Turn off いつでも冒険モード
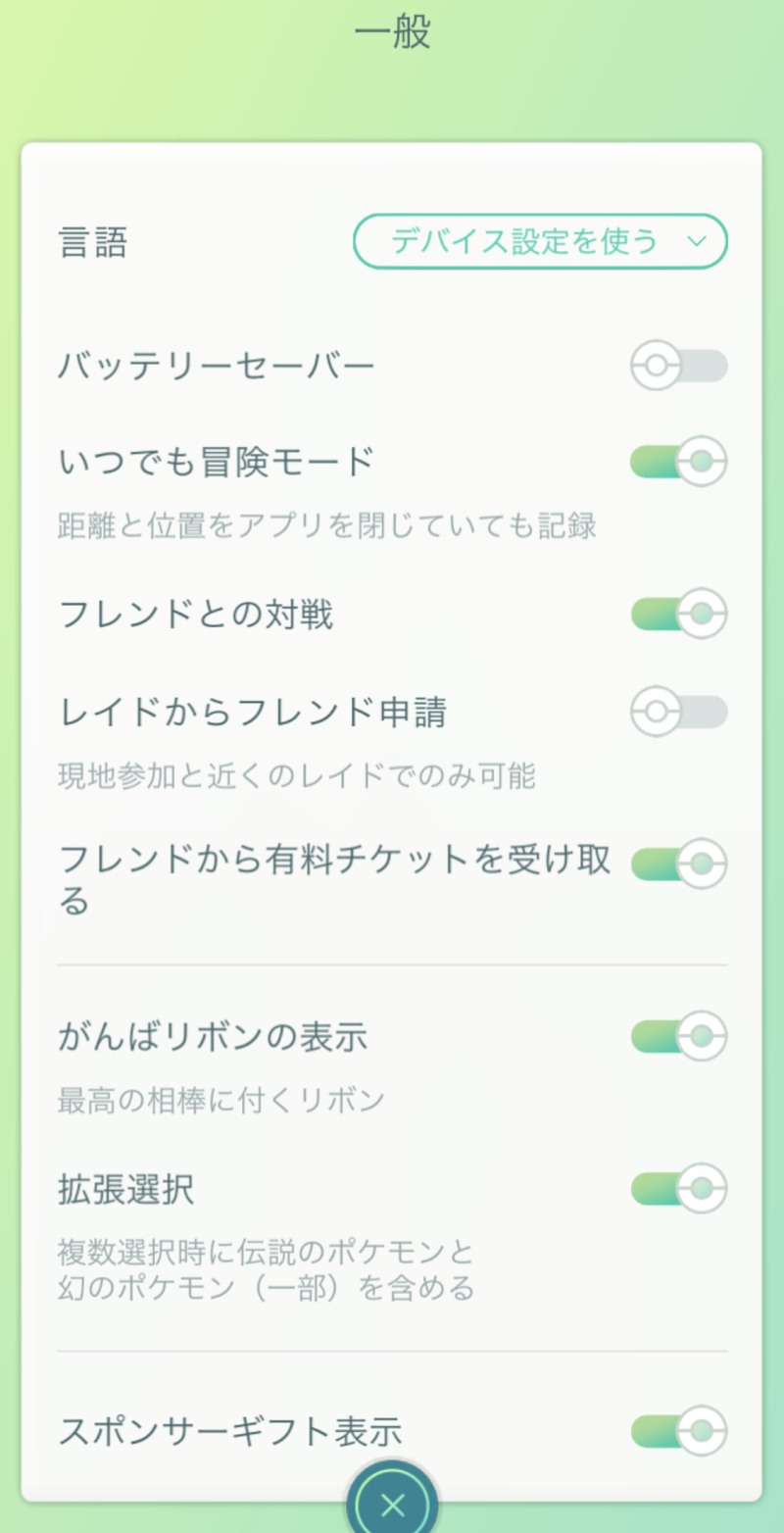Screen dimensions: 784x1533 pos(678,461)
